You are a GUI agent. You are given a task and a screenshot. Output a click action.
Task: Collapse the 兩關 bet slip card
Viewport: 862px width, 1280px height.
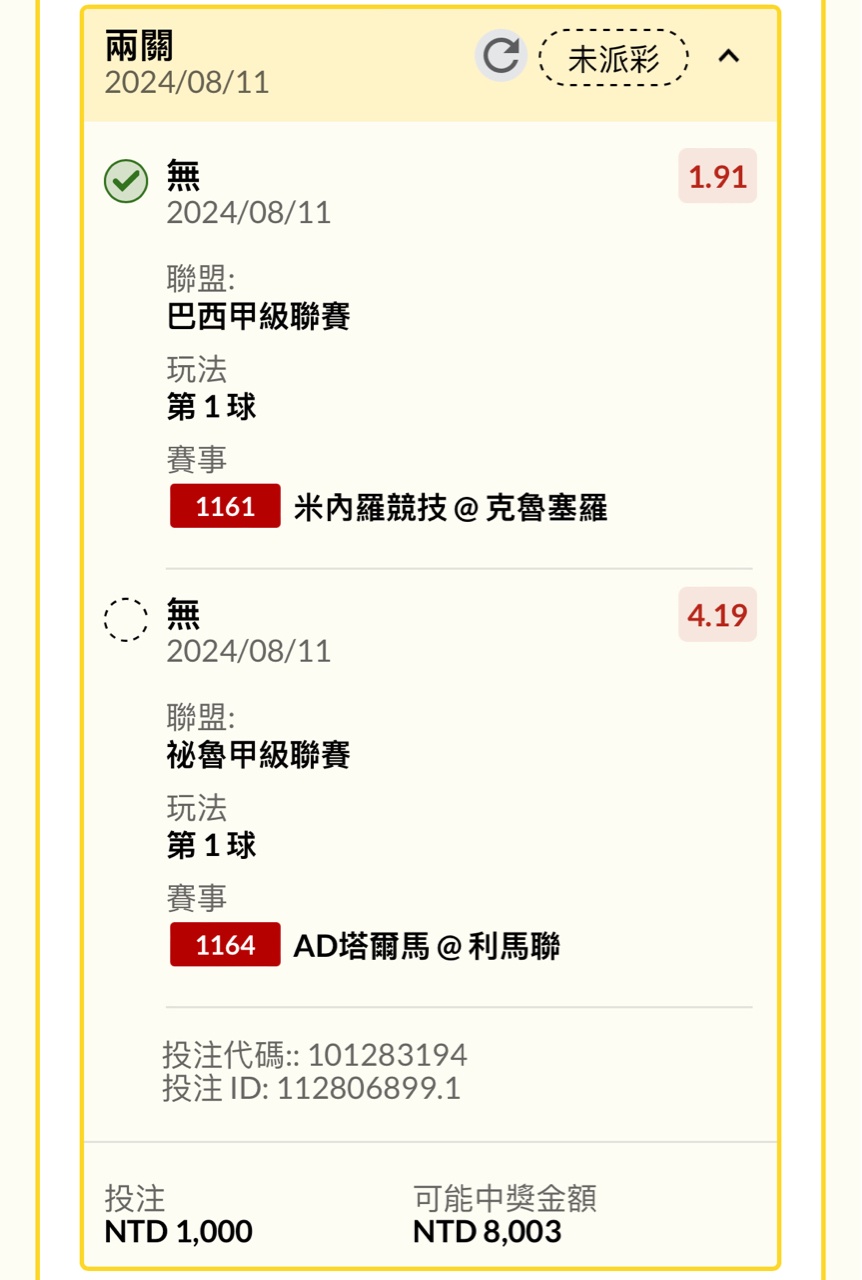[x=729, y=57]
